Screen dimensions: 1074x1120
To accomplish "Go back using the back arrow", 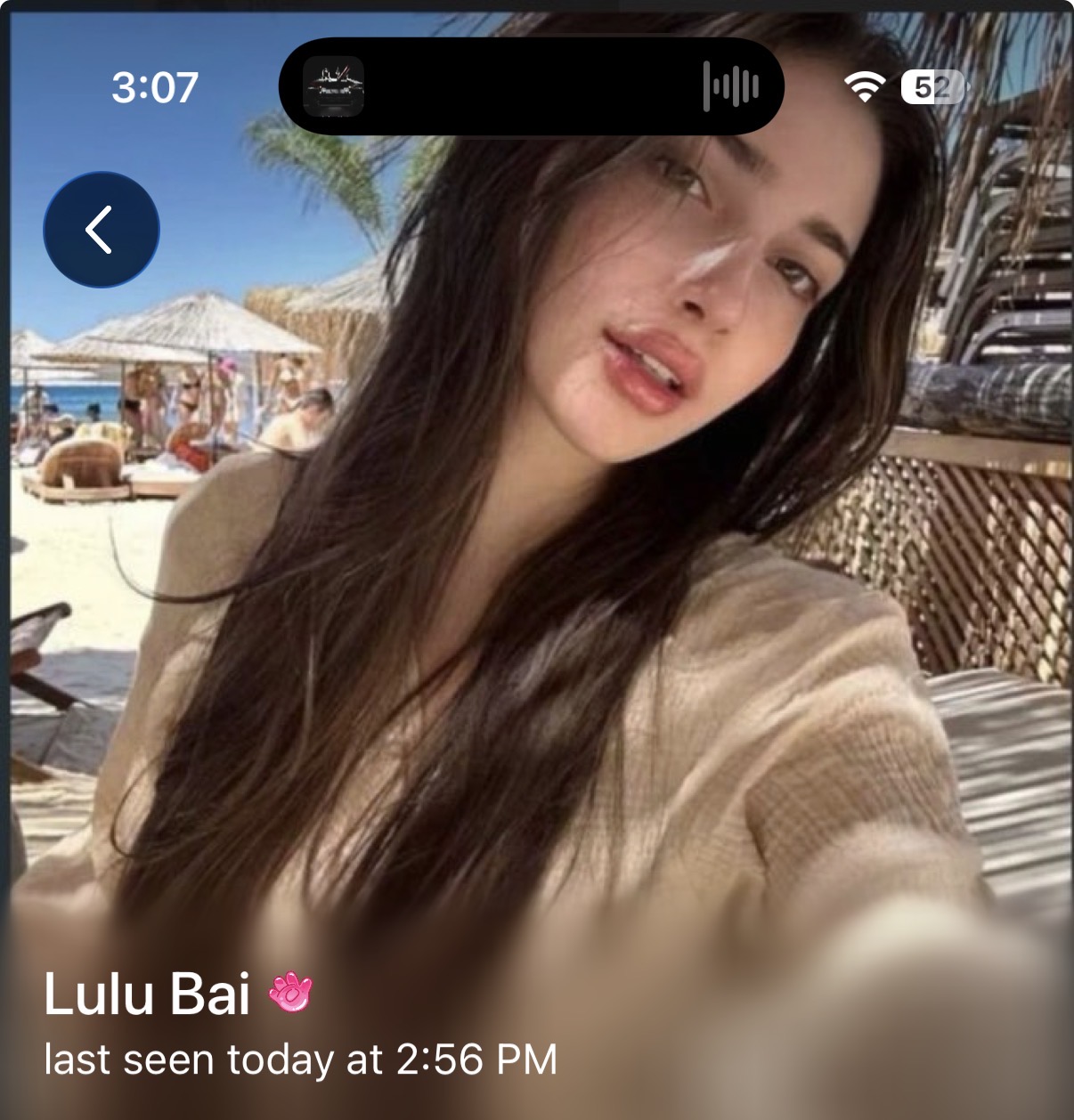I will (102, 230).
